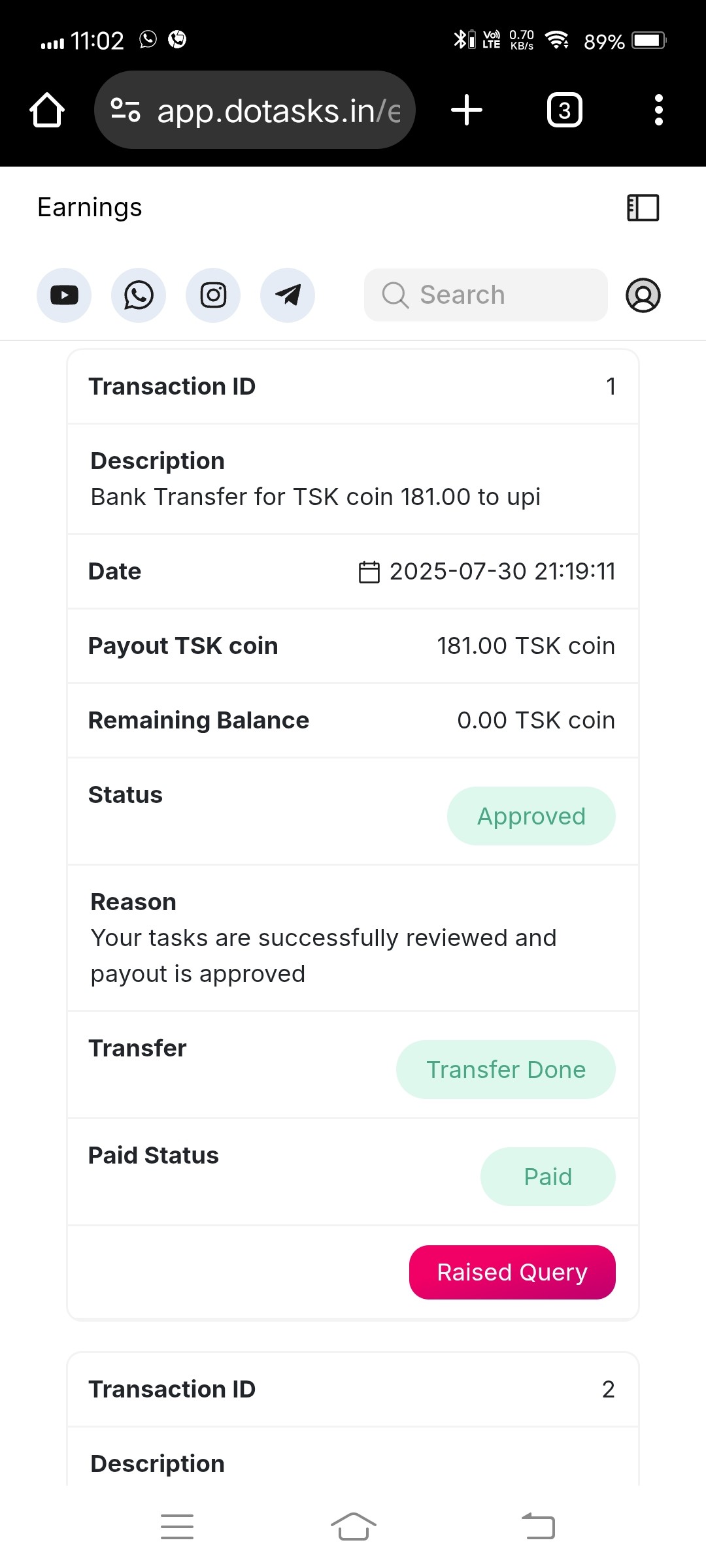Screen dimensions: 706x1568
Task: Open a new browser tab
Action: (467, 110)
